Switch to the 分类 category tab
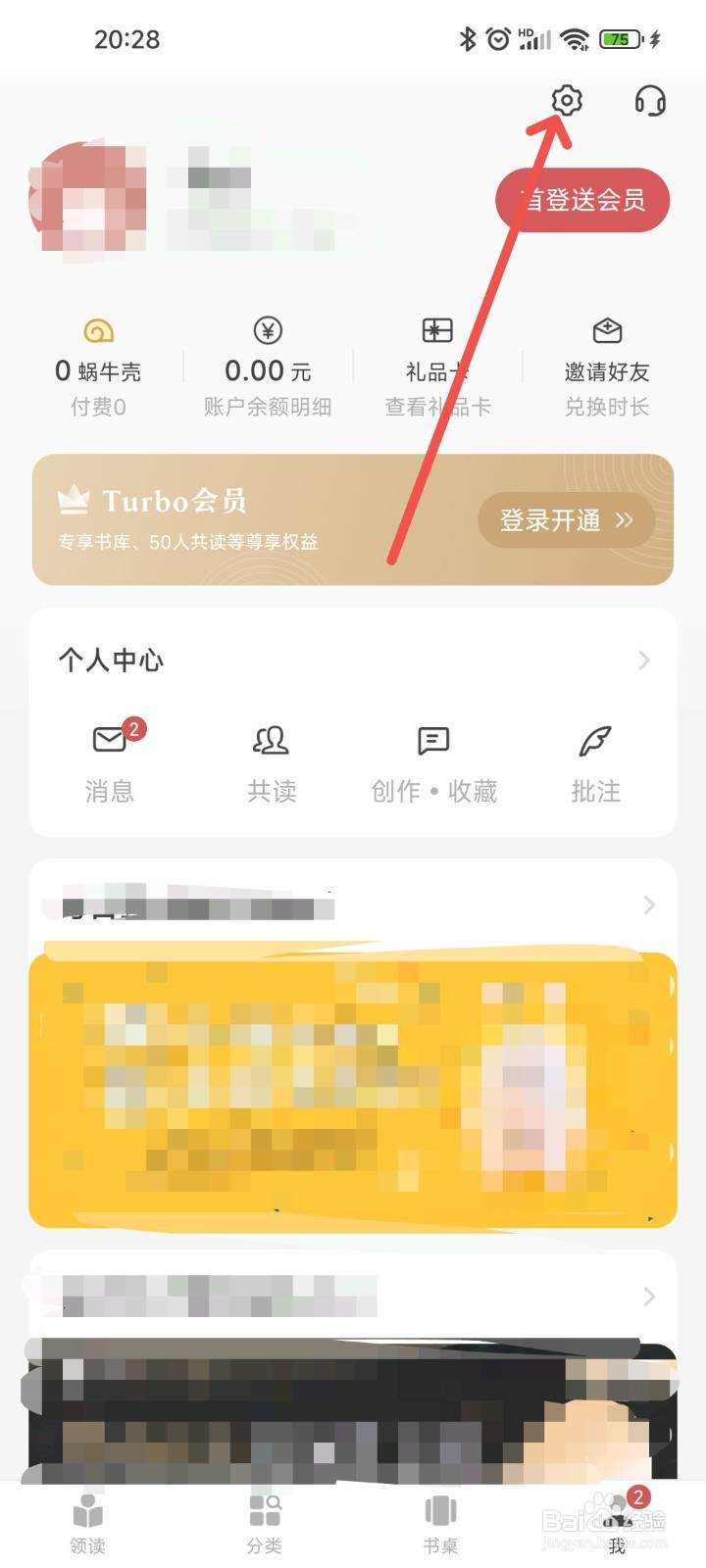706x1568 pixels. 265,1519
